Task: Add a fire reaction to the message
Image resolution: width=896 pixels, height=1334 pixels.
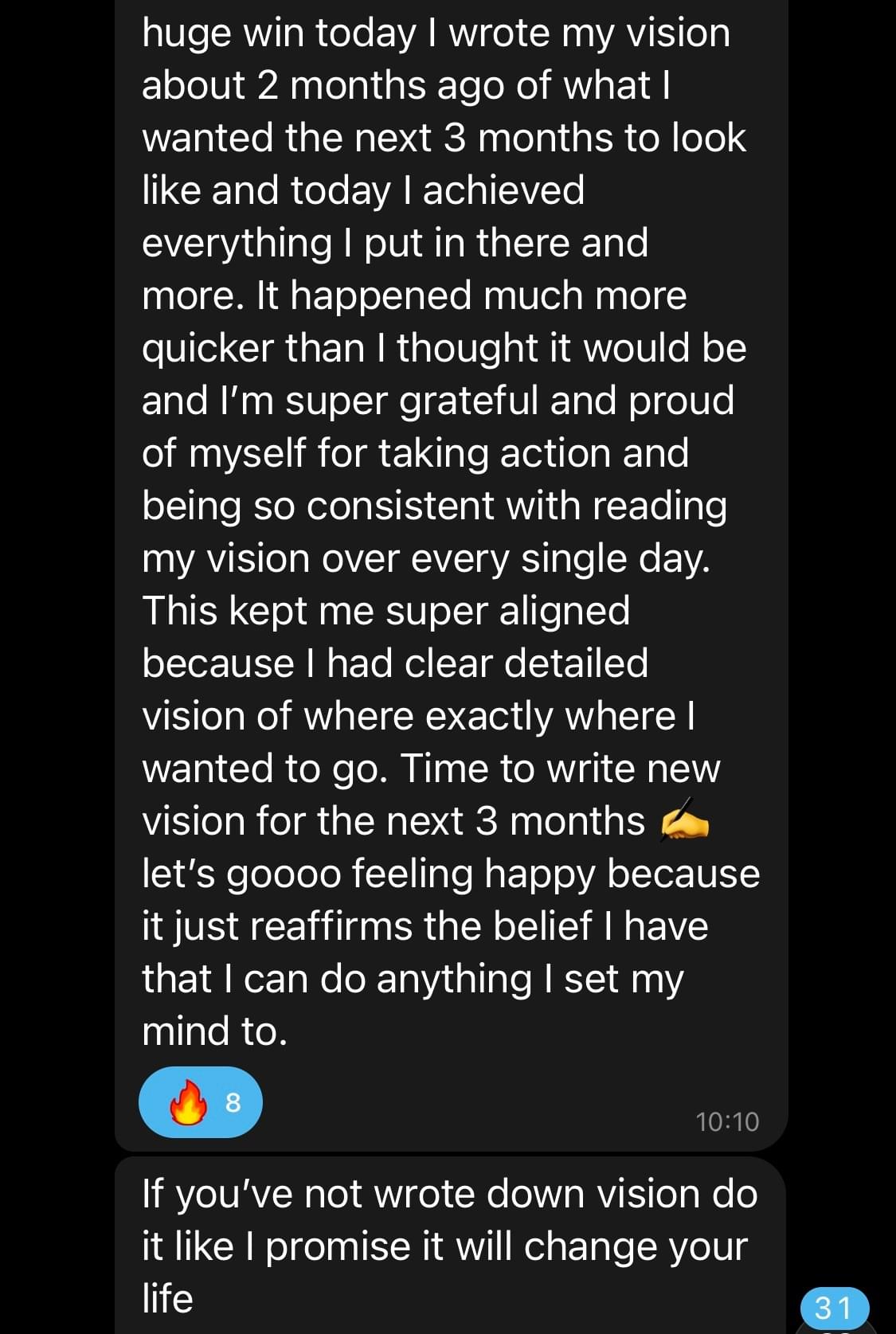Action: 200,1102
